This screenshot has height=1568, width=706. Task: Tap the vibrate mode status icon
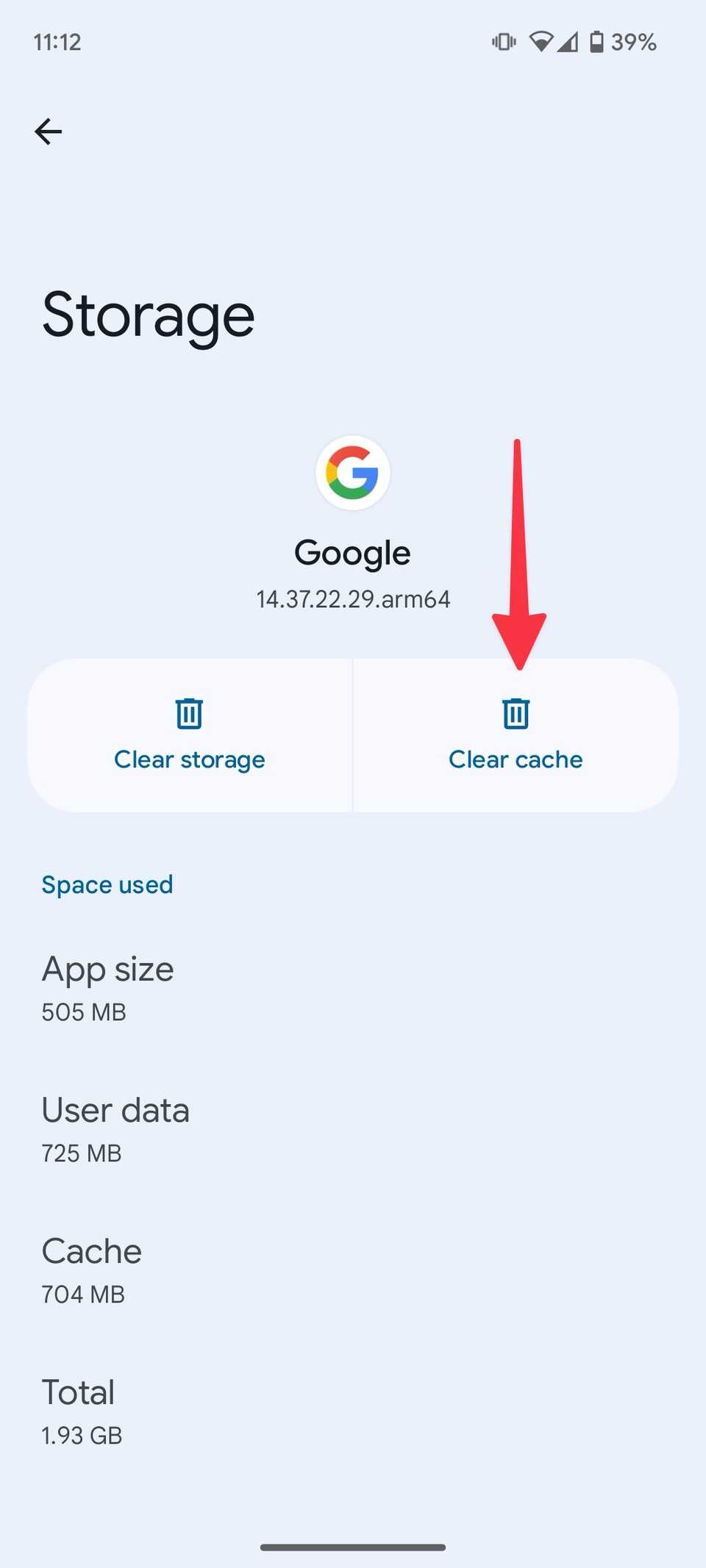pyautogui.click(x=502, y=42)
